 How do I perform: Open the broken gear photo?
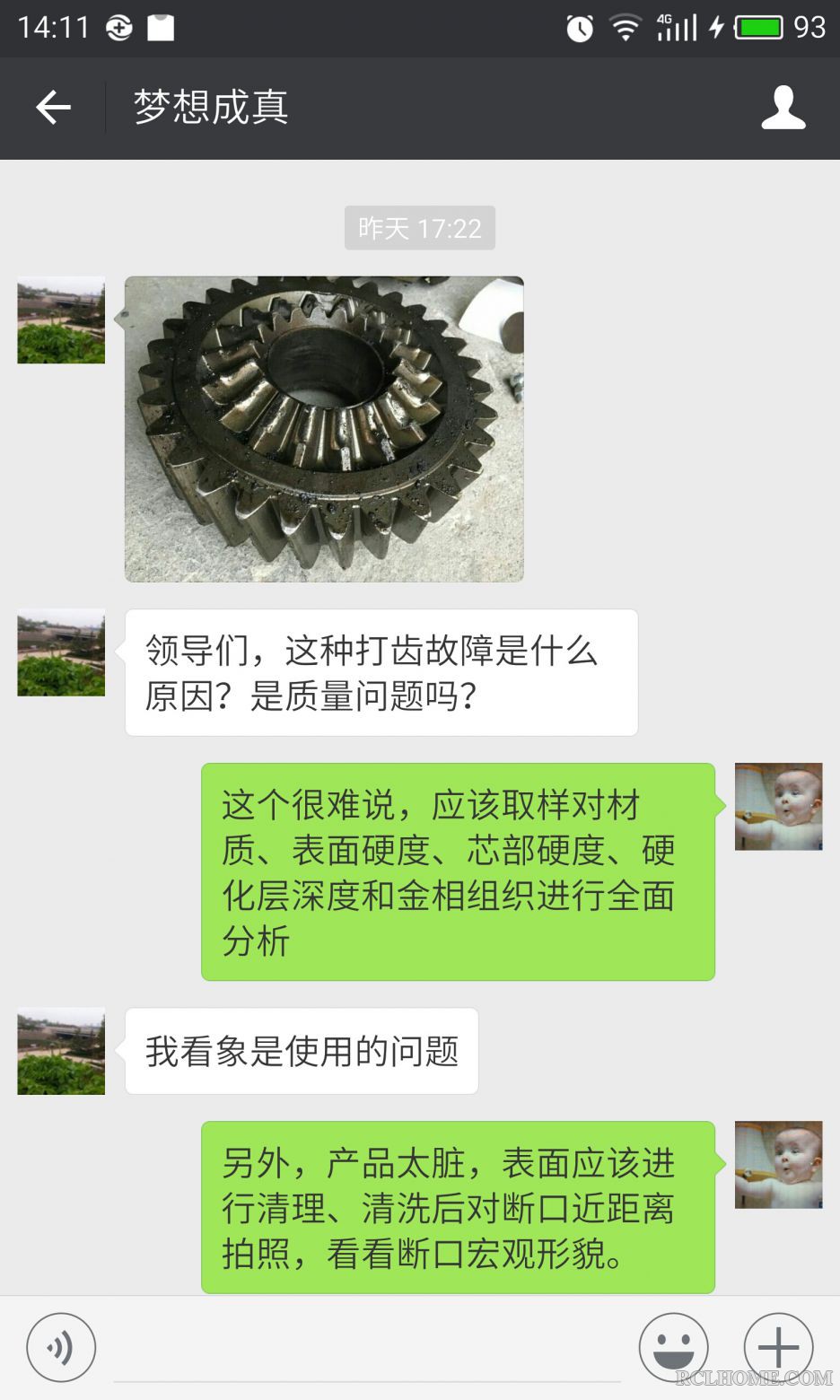(324, 429)
